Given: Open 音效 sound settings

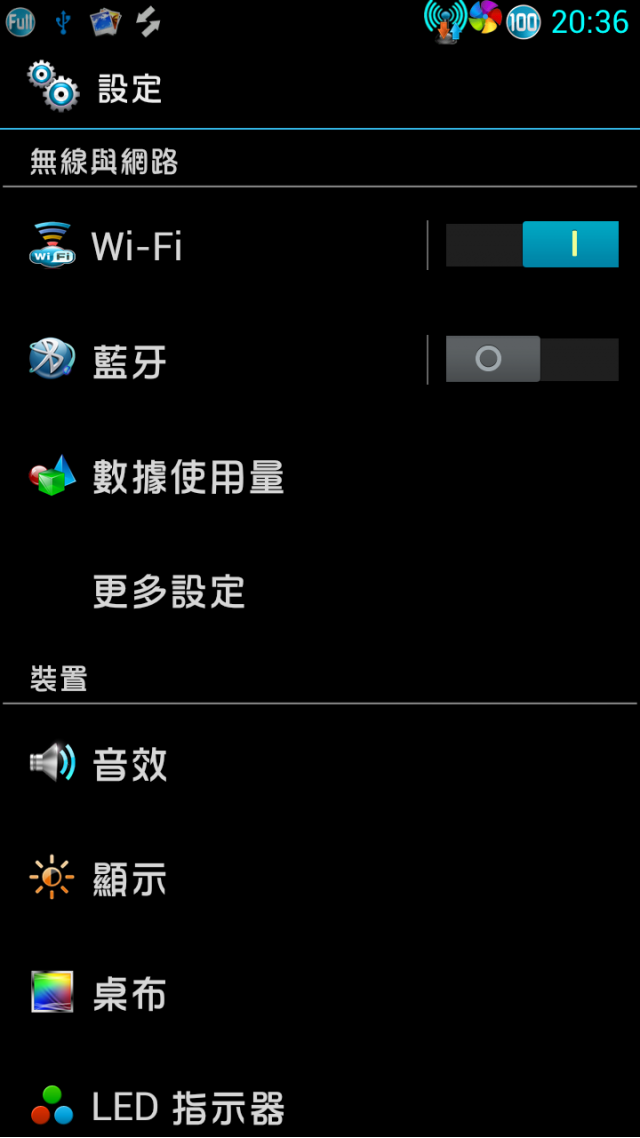Looking at the screenshot, I should click(320, 762).
